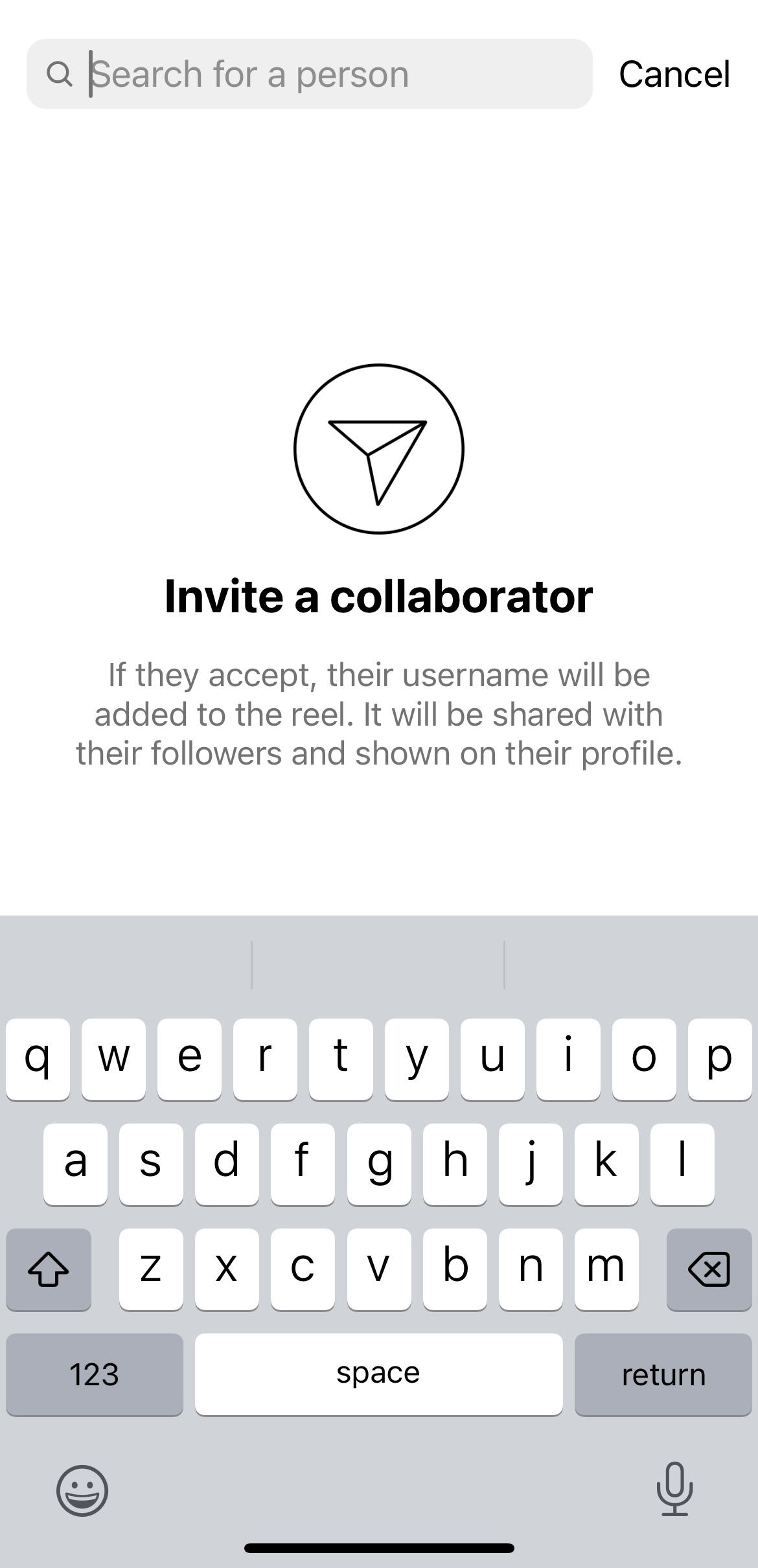The height and width of the screenshot is (1568, 758).
Task: Open the emoji keyboard
Action: point(82,1490)
